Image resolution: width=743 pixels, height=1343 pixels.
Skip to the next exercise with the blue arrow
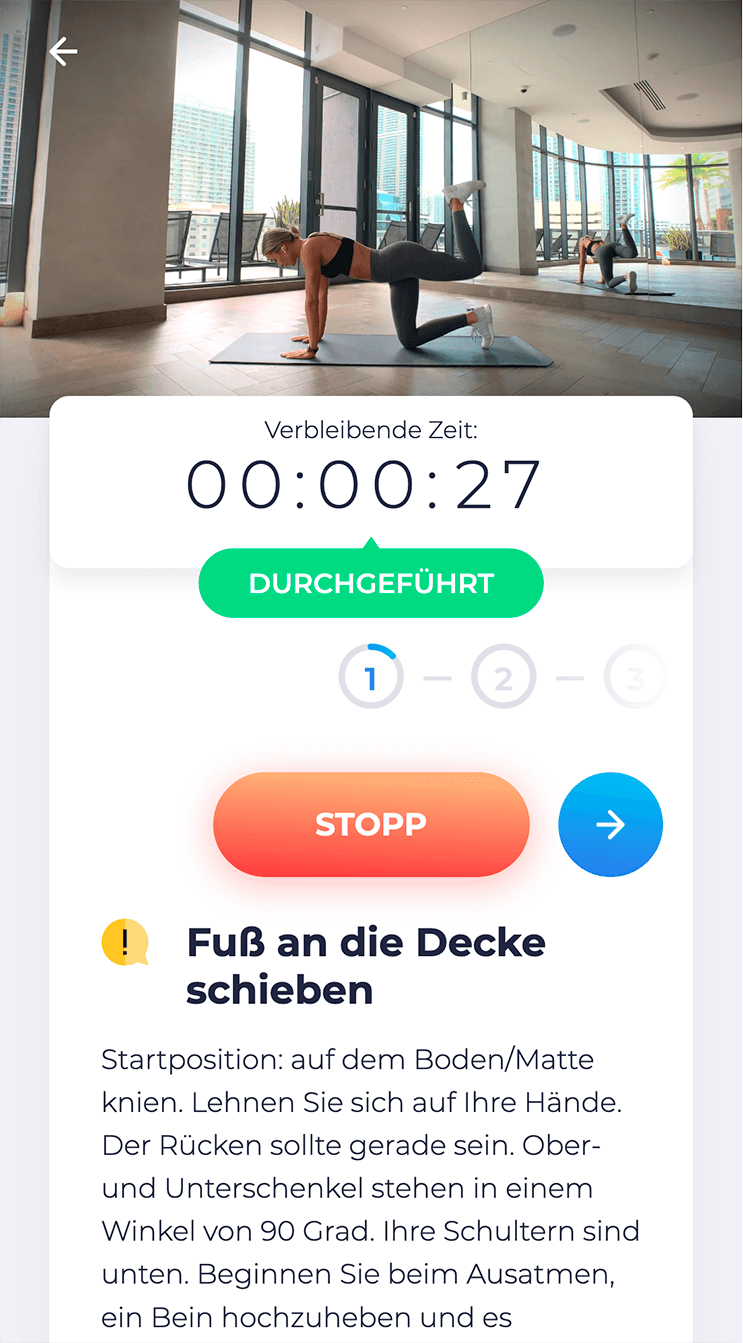[x=610, y=824]
